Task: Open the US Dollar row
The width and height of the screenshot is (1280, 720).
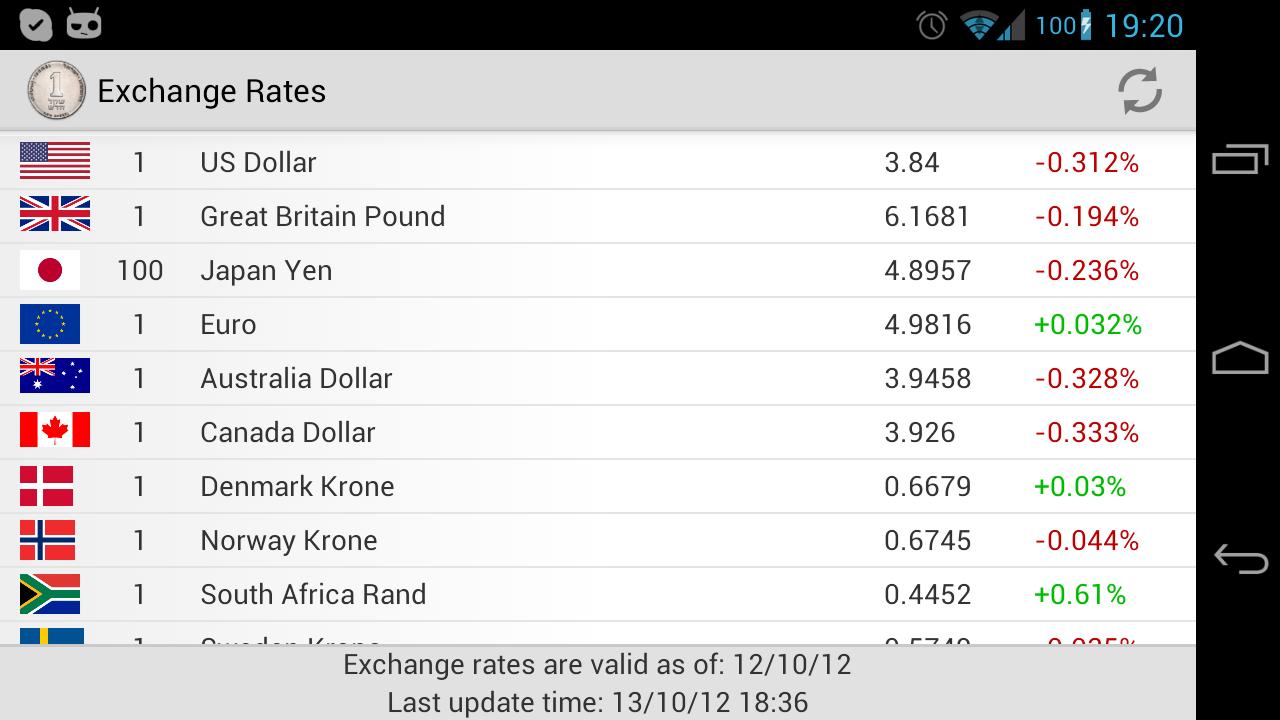Action: (x=597, y=162)
